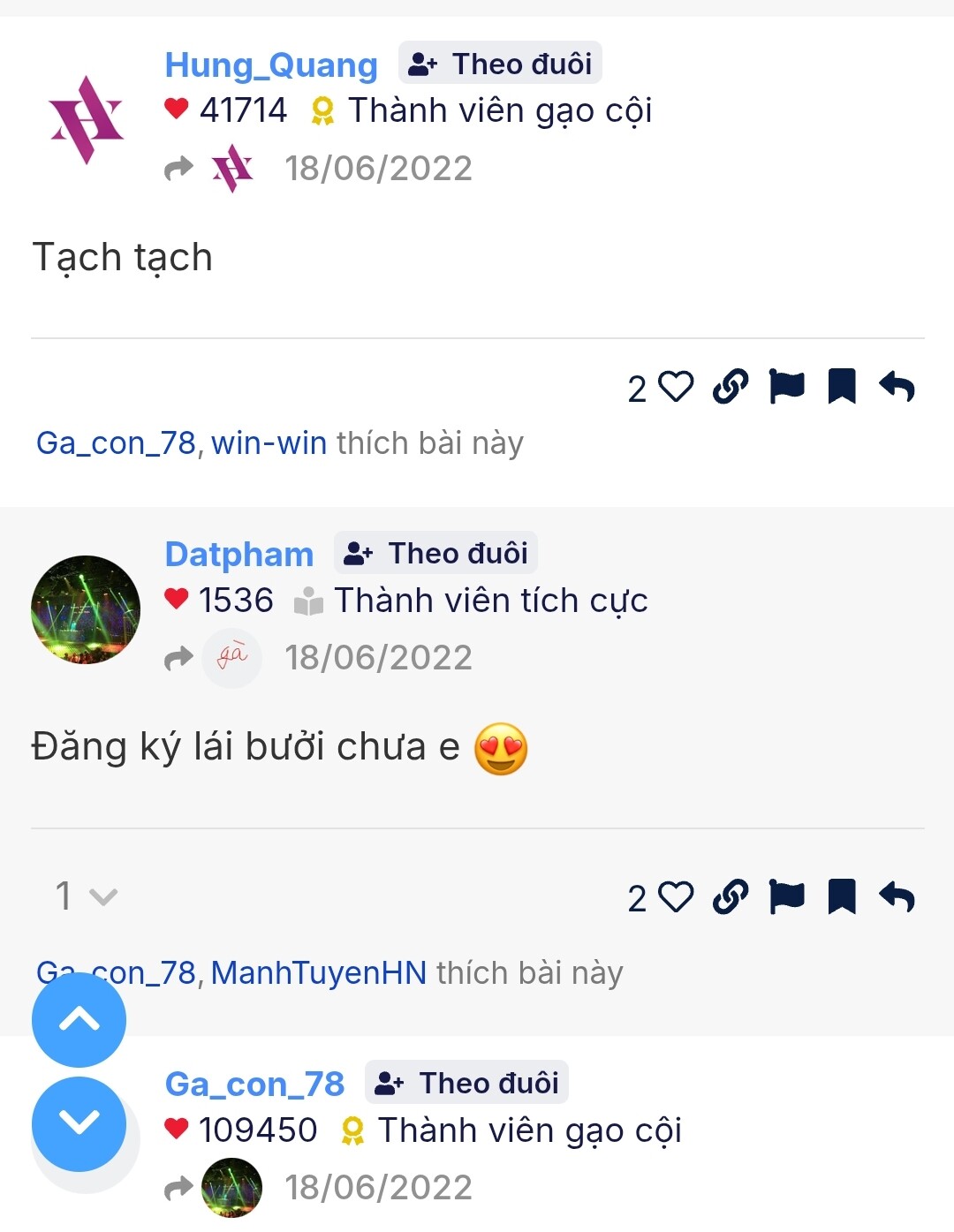
Task: Open ManhTuyenHN's profile from the likes list
Action: 318,972
